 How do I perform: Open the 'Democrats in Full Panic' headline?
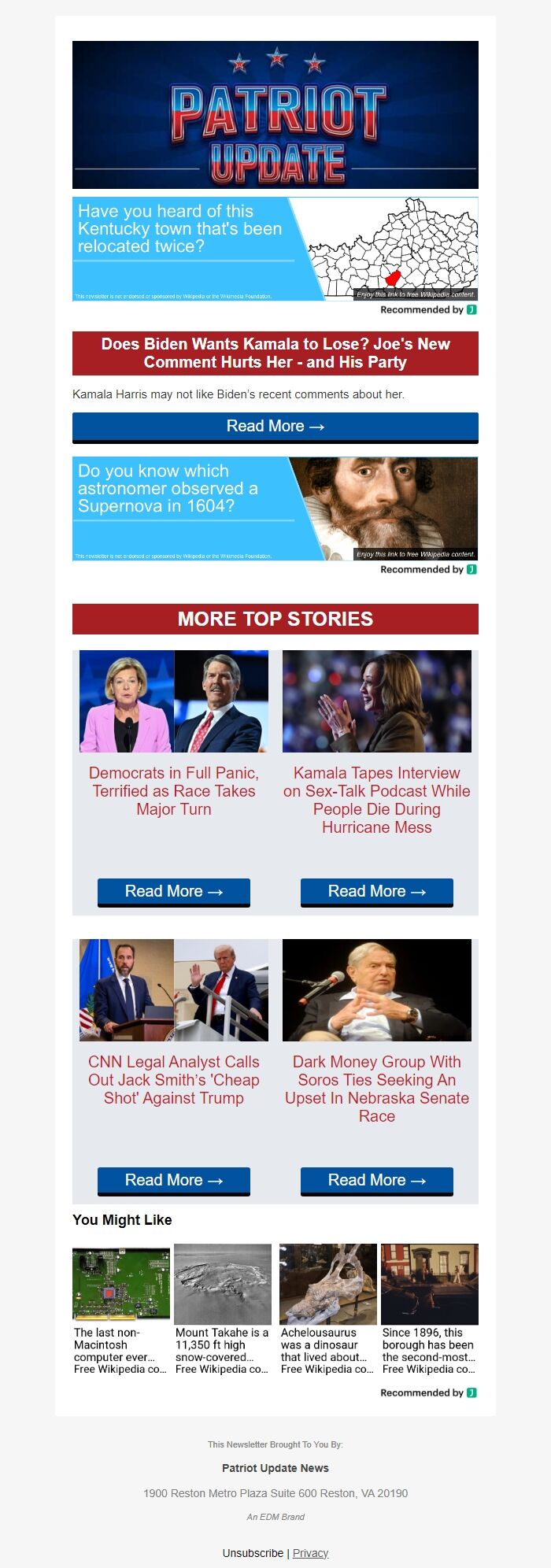174,791
